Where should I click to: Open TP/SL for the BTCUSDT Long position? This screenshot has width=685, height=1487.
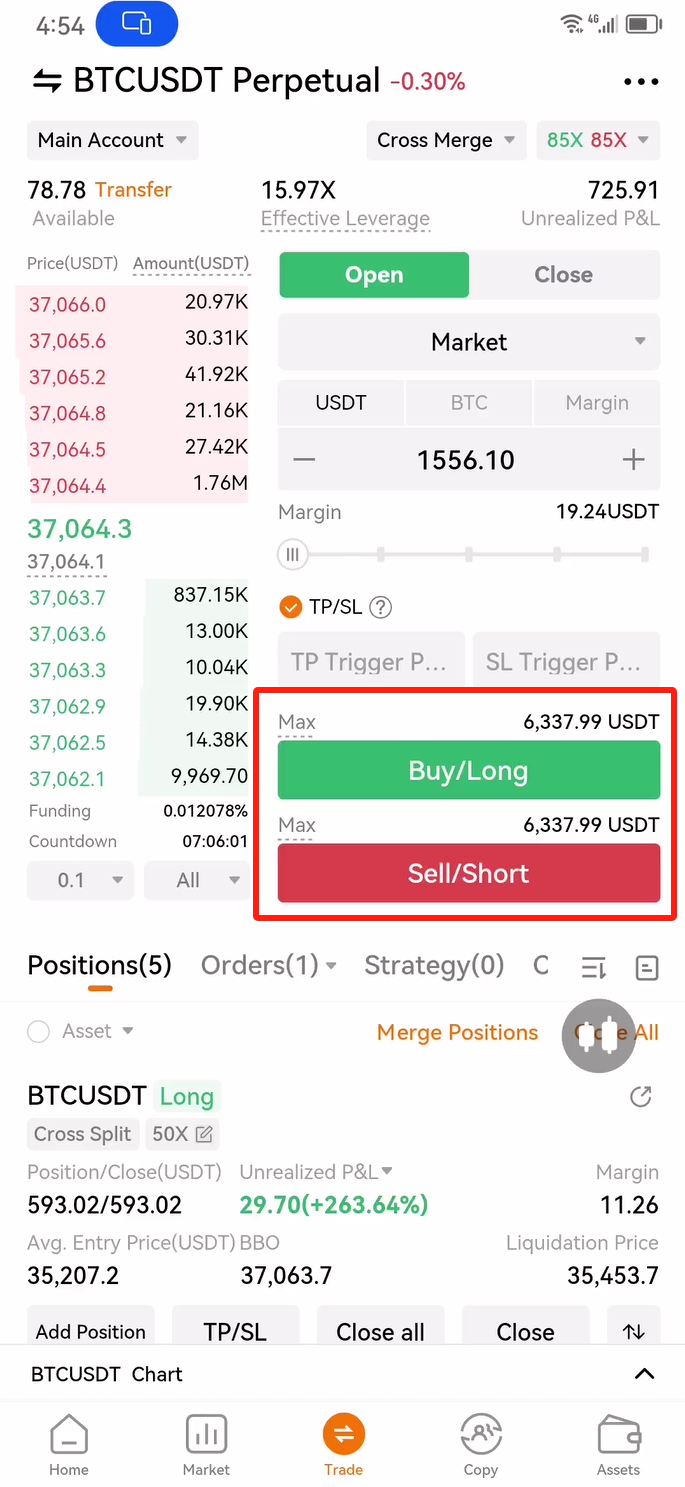pyautogui.click(x=235, y=1331)
